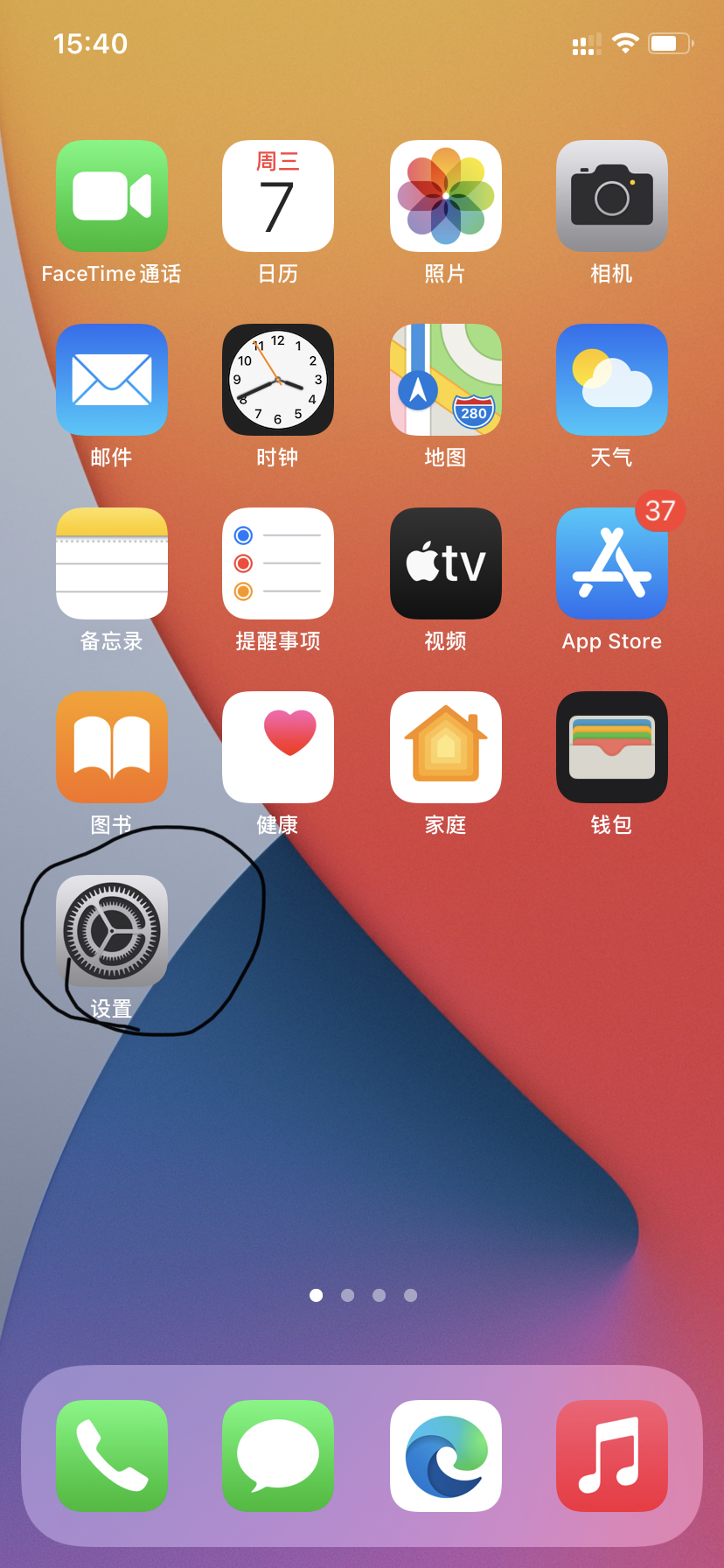Open the Photos app (照片)
This screenshot has width=724, height=1568.
(x=445, y=196)
